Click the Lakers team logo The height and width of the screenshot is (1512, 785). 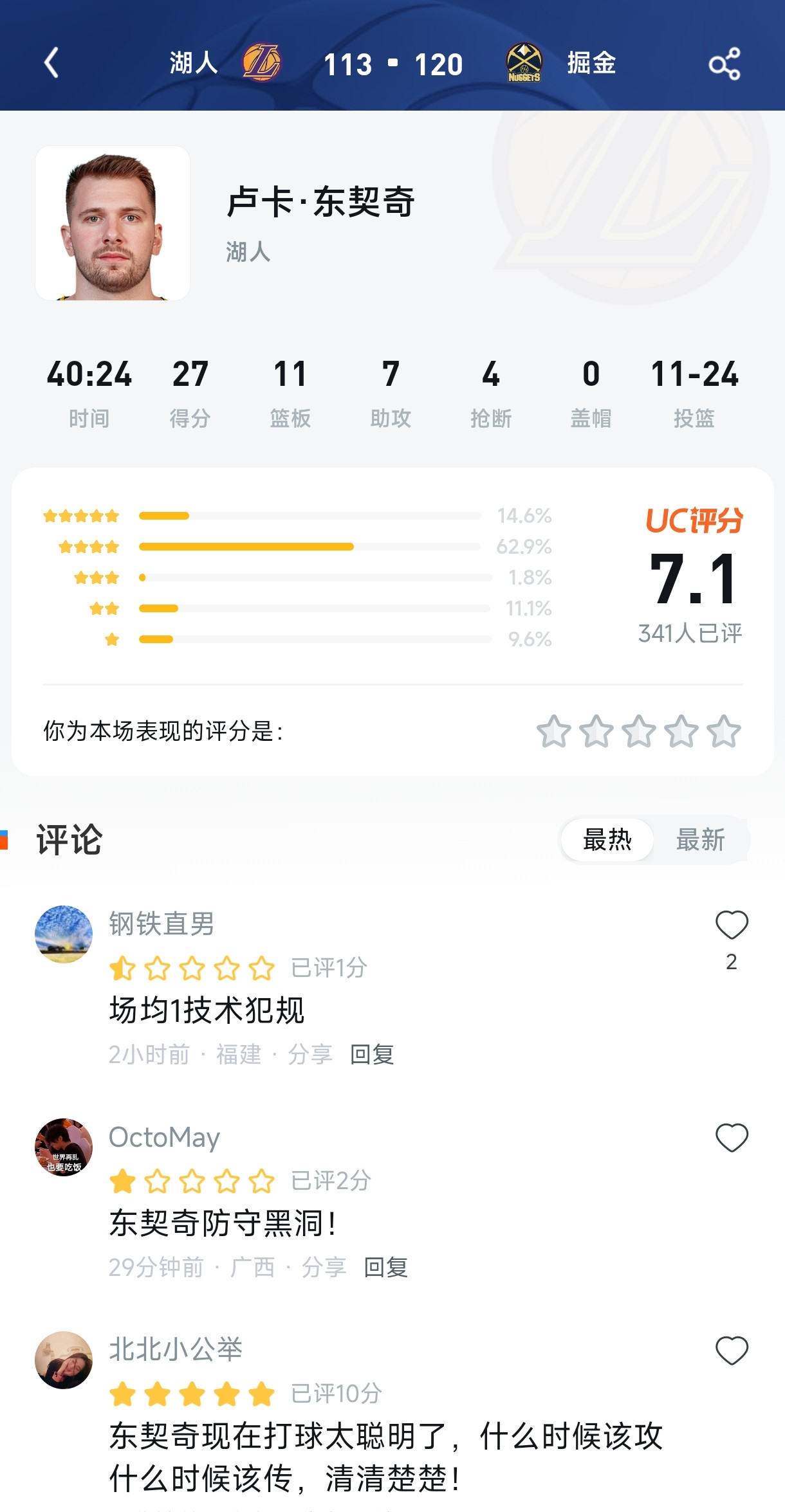263,62
